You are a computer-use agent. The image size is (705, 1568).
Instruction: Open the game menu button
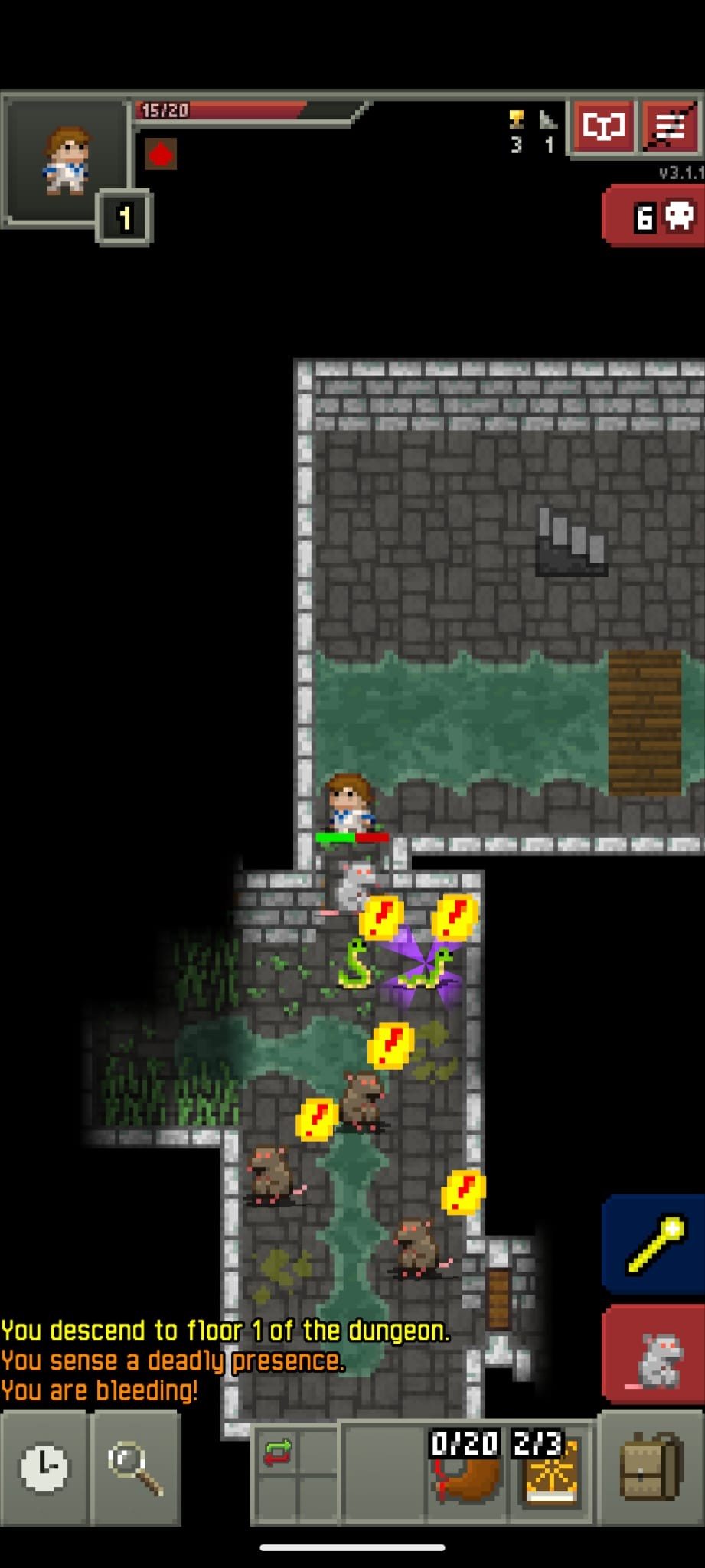[x=671, y=127]
